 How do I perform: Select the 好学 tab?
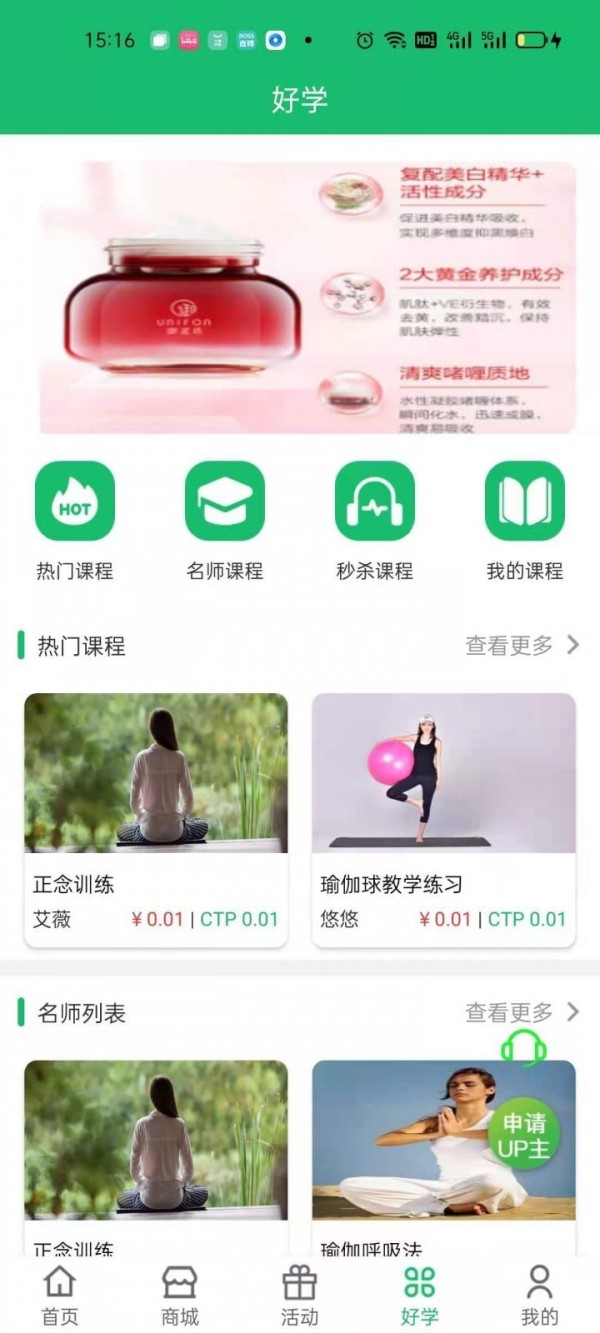(420, 1294)
